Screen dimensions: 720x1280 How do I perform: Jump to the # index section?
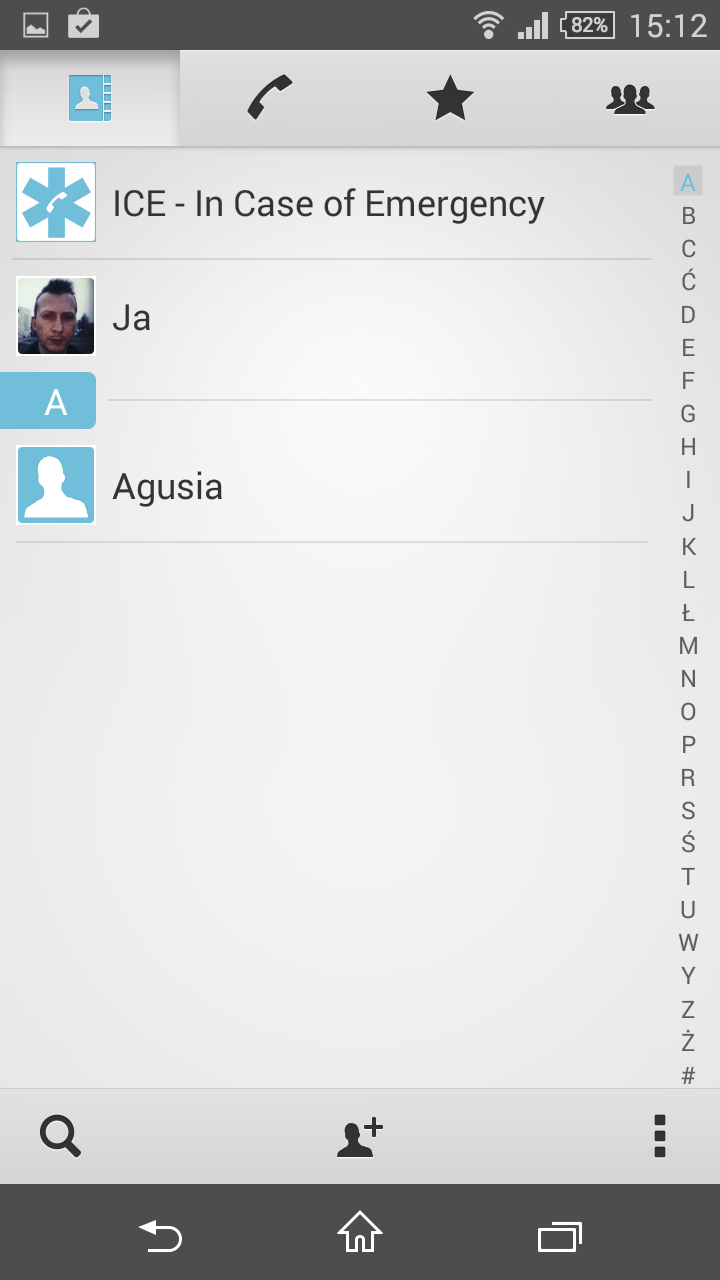[x=688, y=1076]
